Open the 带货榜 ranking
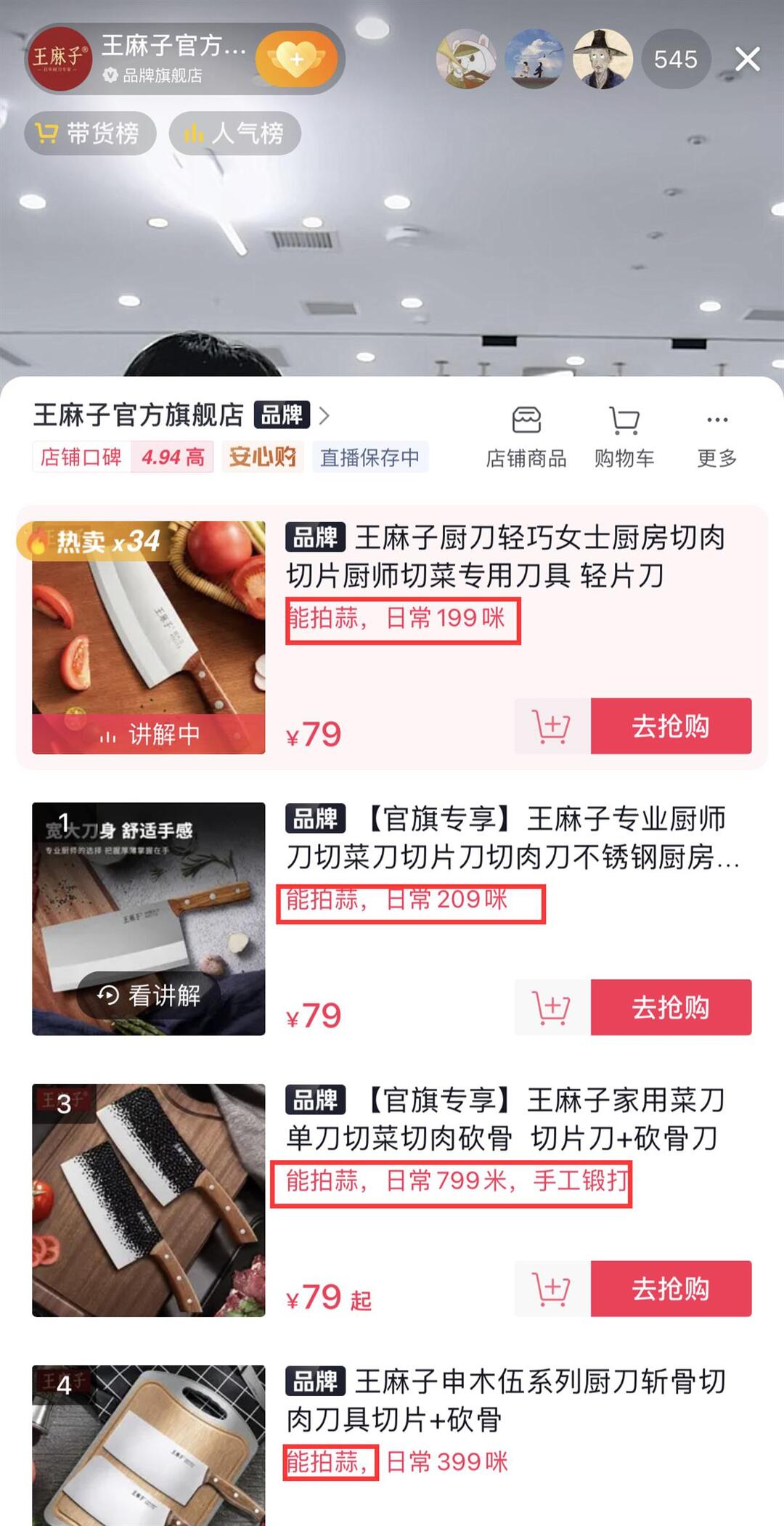784x1526 pixels. click(x=90, y=134)
